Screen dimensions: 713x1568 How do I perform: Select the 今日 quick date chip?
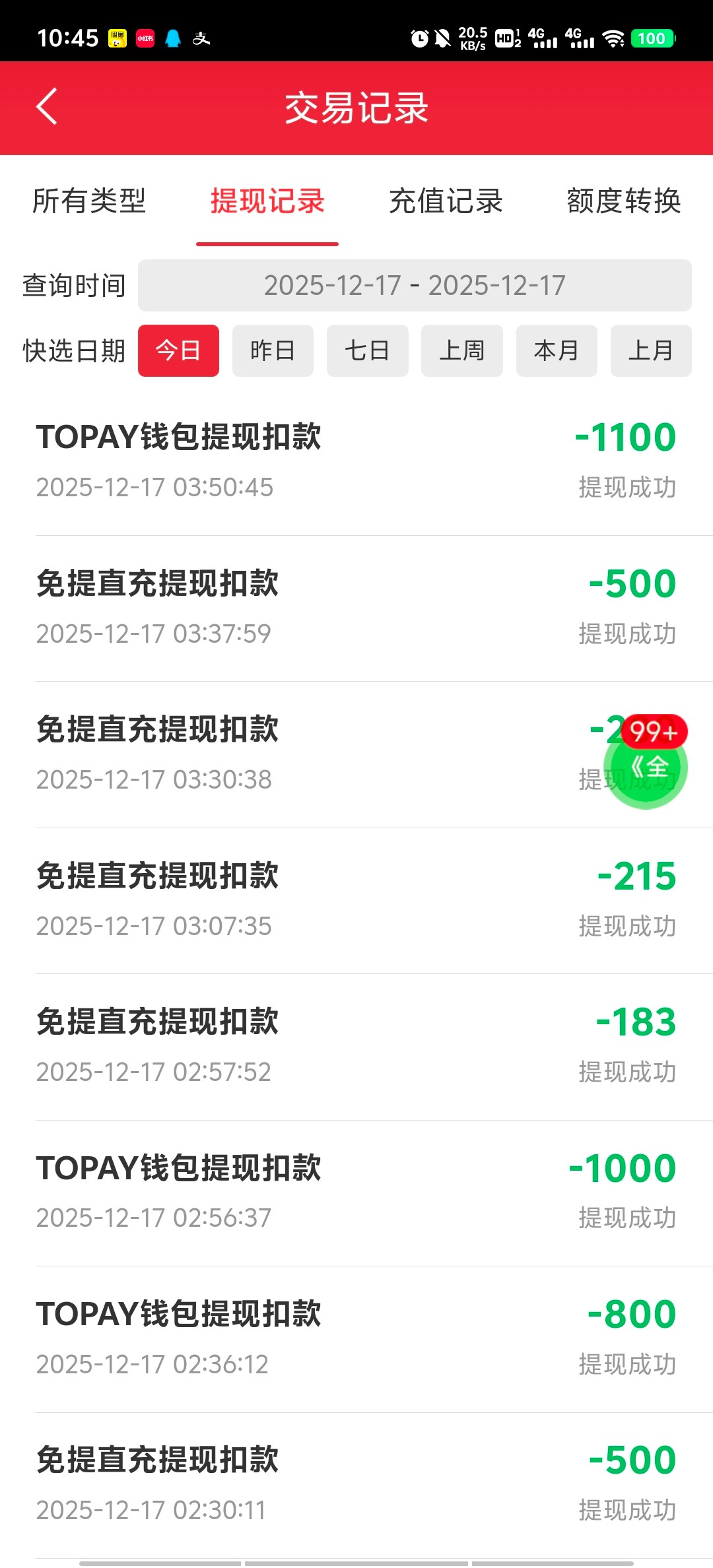[x=178, y=351]
